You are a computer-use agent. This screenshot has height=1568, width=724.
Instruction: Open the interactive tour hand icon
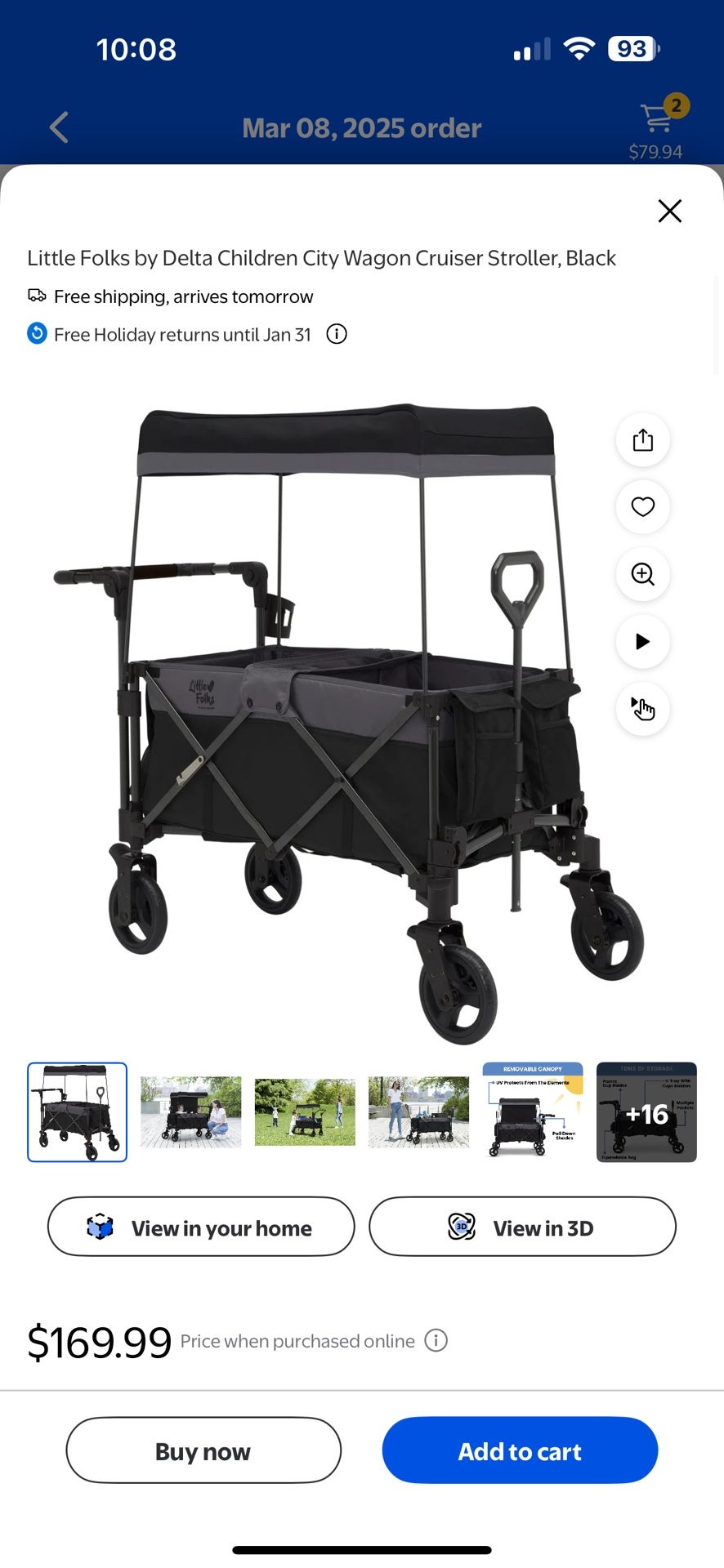pos(642,708)
